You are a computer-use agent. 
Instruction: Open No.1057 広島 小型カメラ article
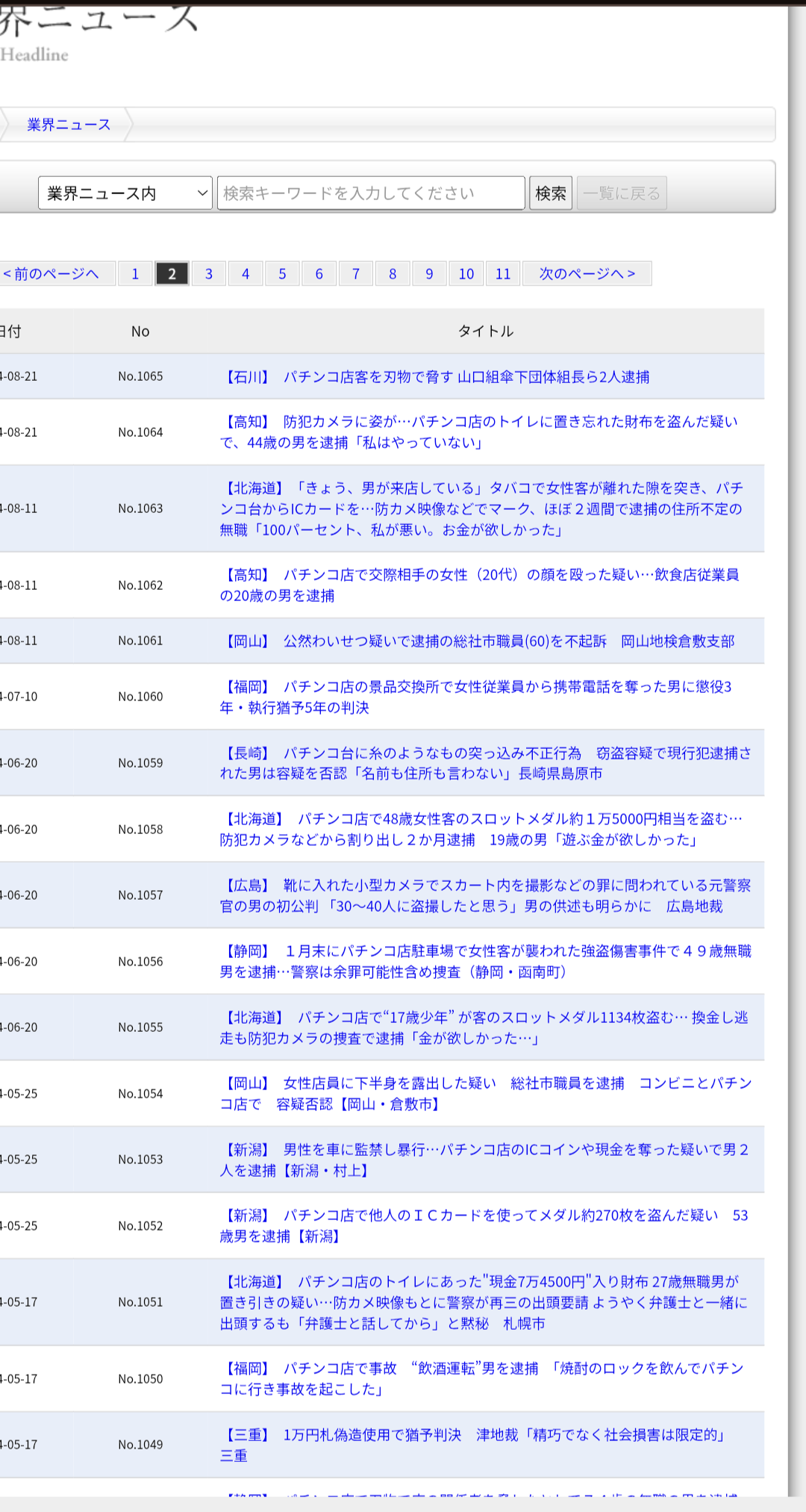pyautogui.click(x=486, y=896)
